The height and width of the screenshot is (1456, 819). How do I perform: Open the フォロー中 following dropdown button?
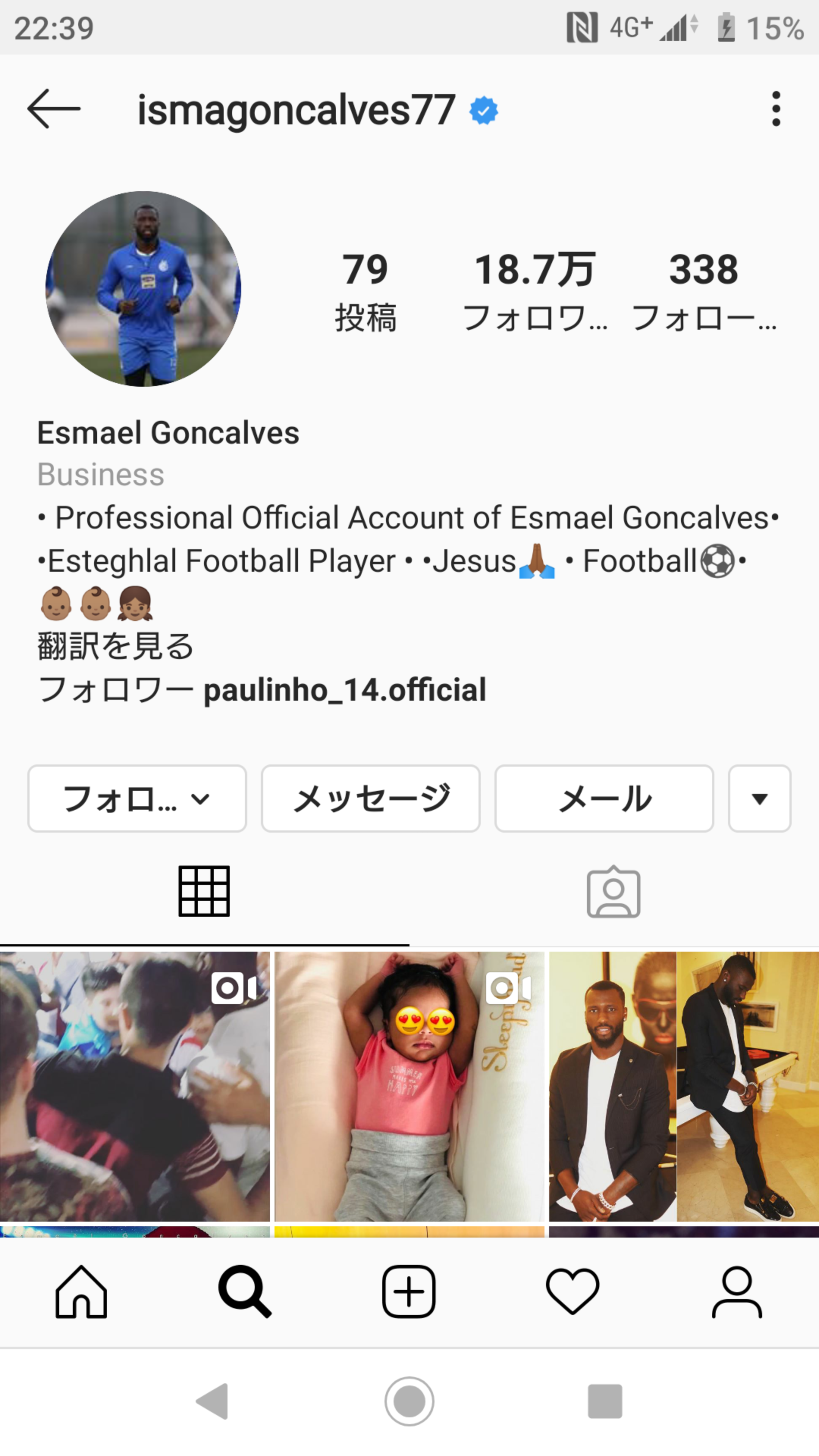coord(137,798)
